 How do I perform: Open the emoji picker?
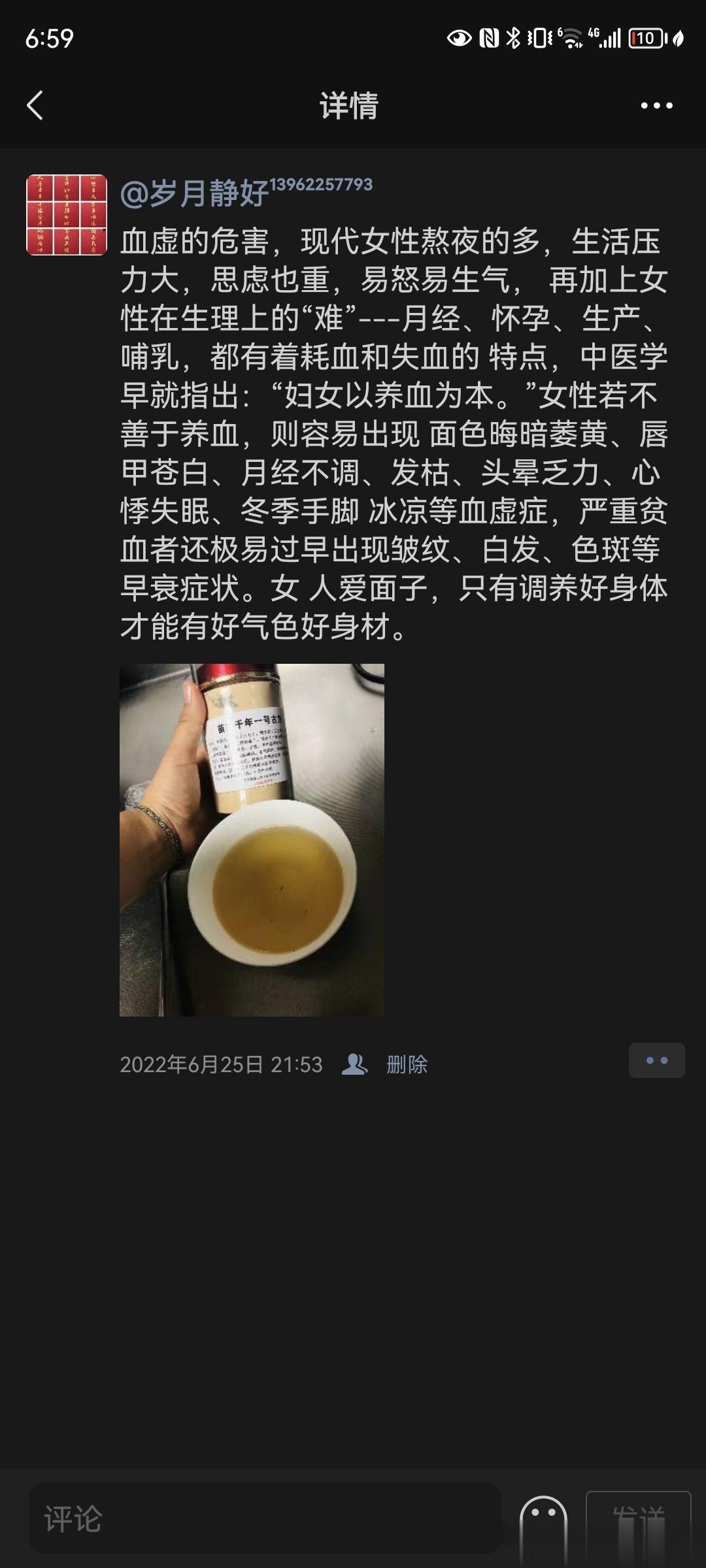tap(543, 1521)
